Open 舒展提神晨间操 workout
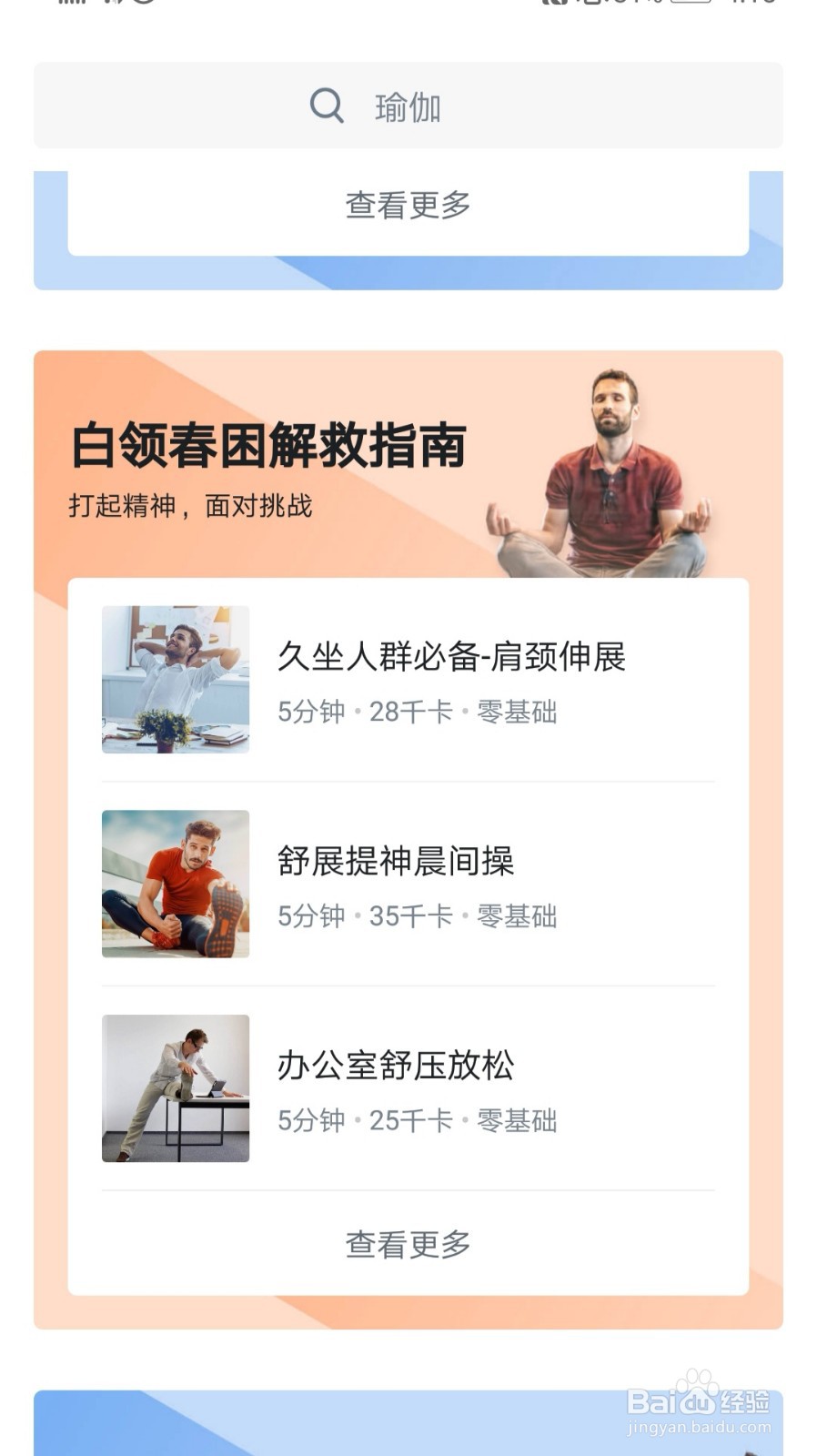Screen dimensions: 817x1456 [x=408, y=884]
